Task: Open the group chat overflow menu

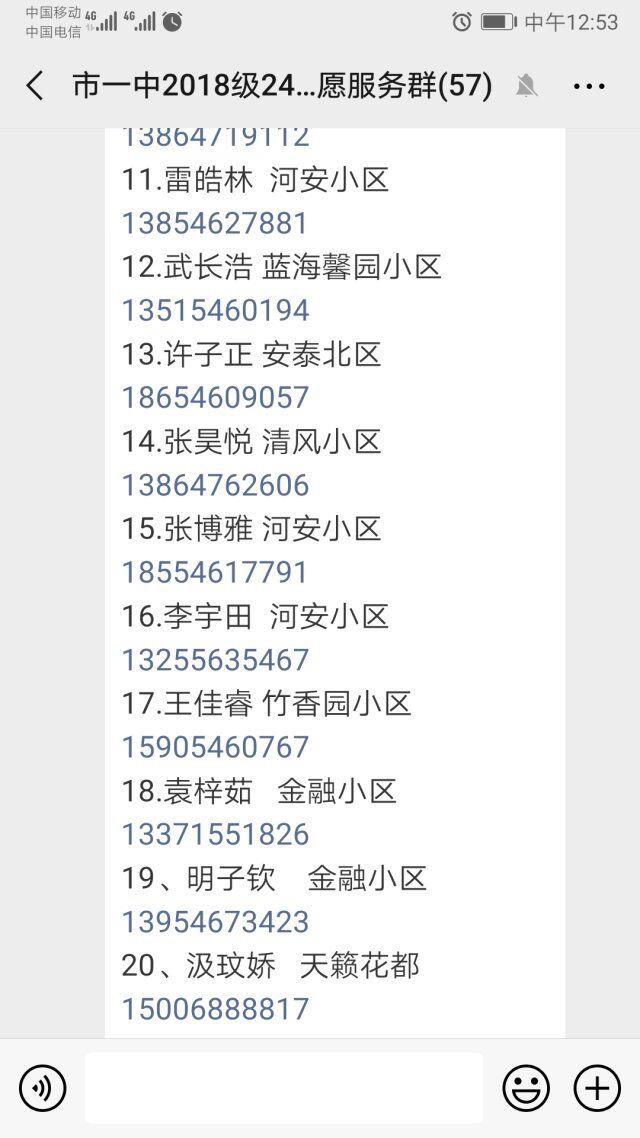Action: tap(588, 86)
